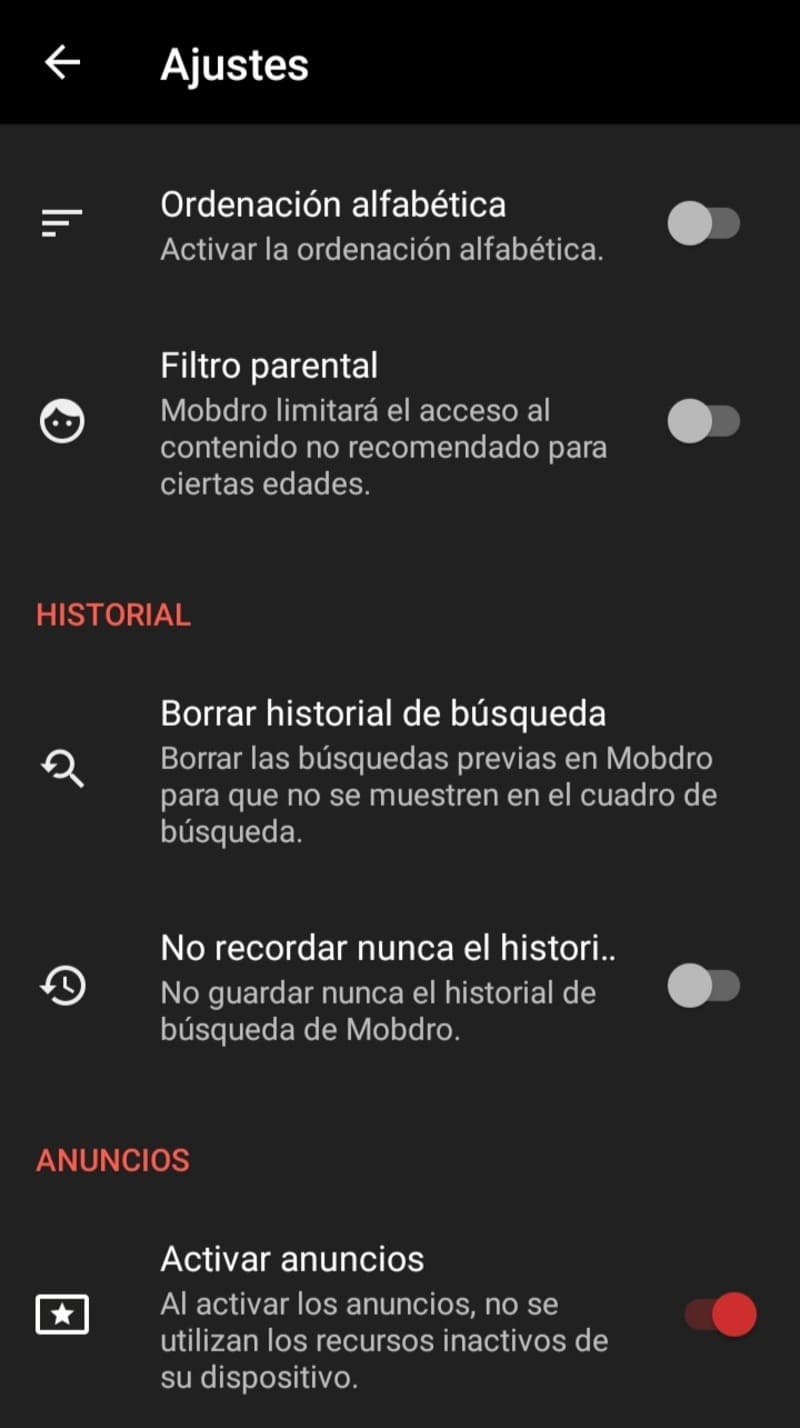Click the parental filter face icon
Viewport: 800px width, 1428px height.
(62, 420)
